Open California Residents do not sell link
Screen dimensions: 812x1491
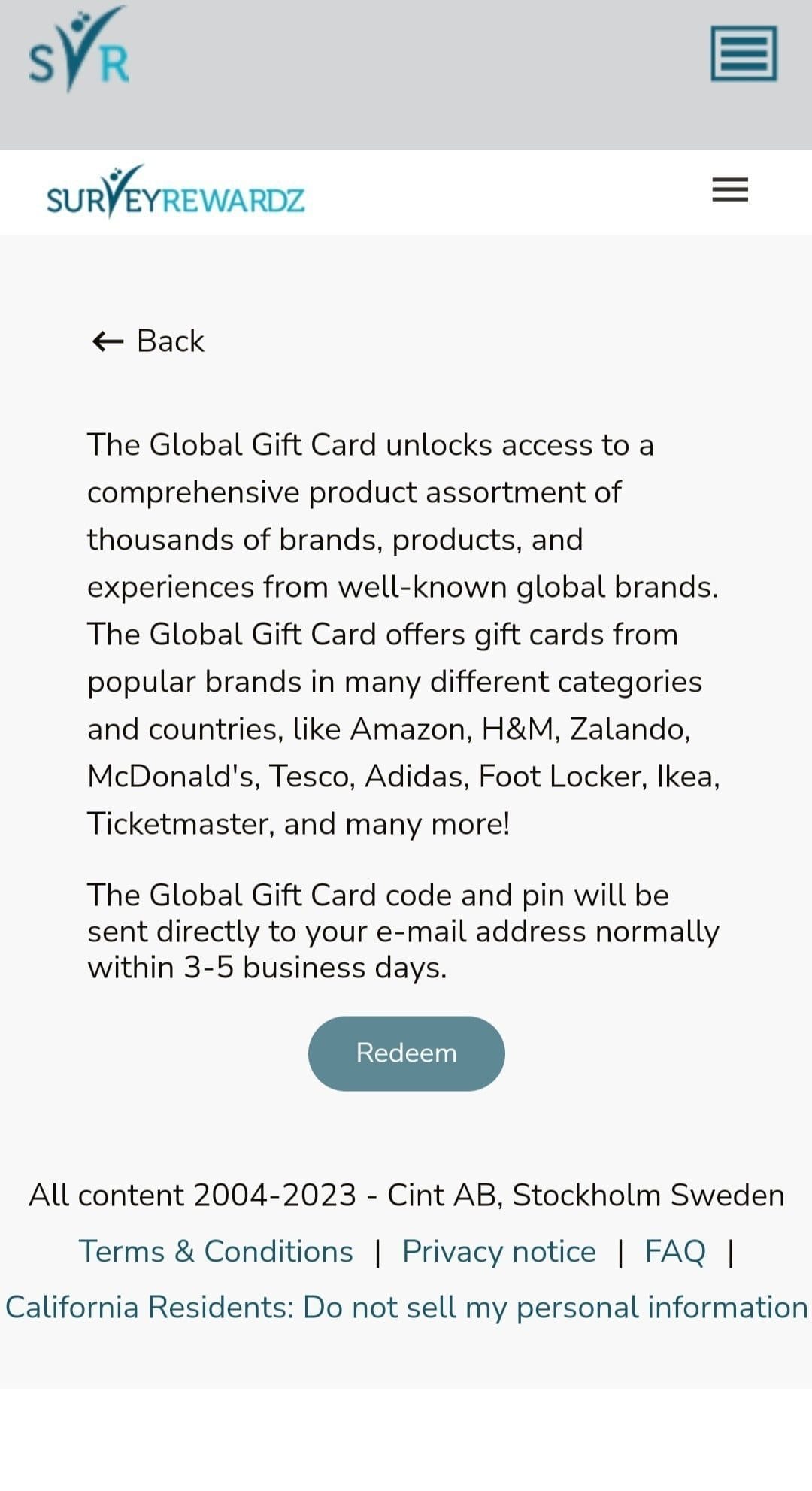[x=406, y=1308]
